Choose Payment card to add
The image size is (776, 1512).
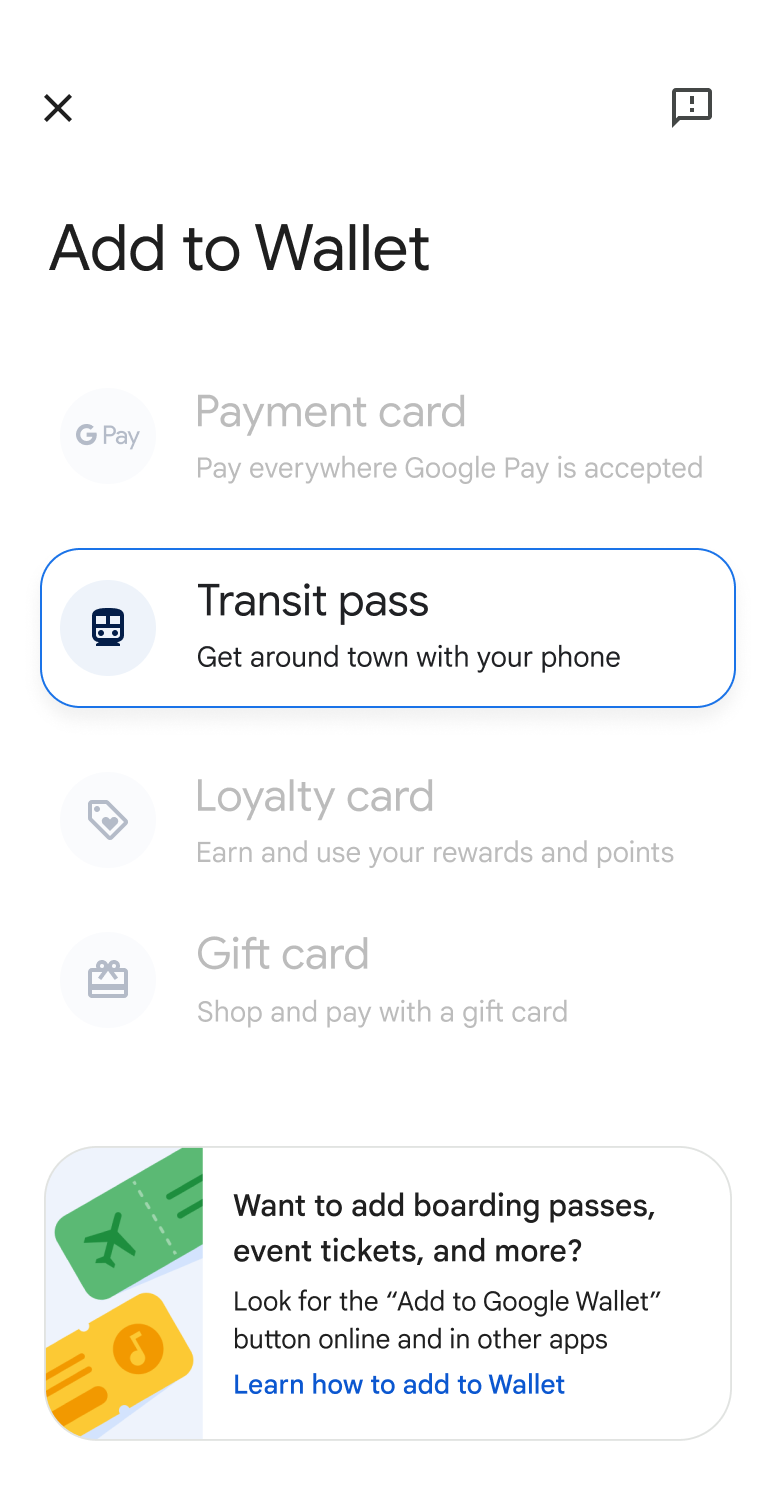point(388,437)
